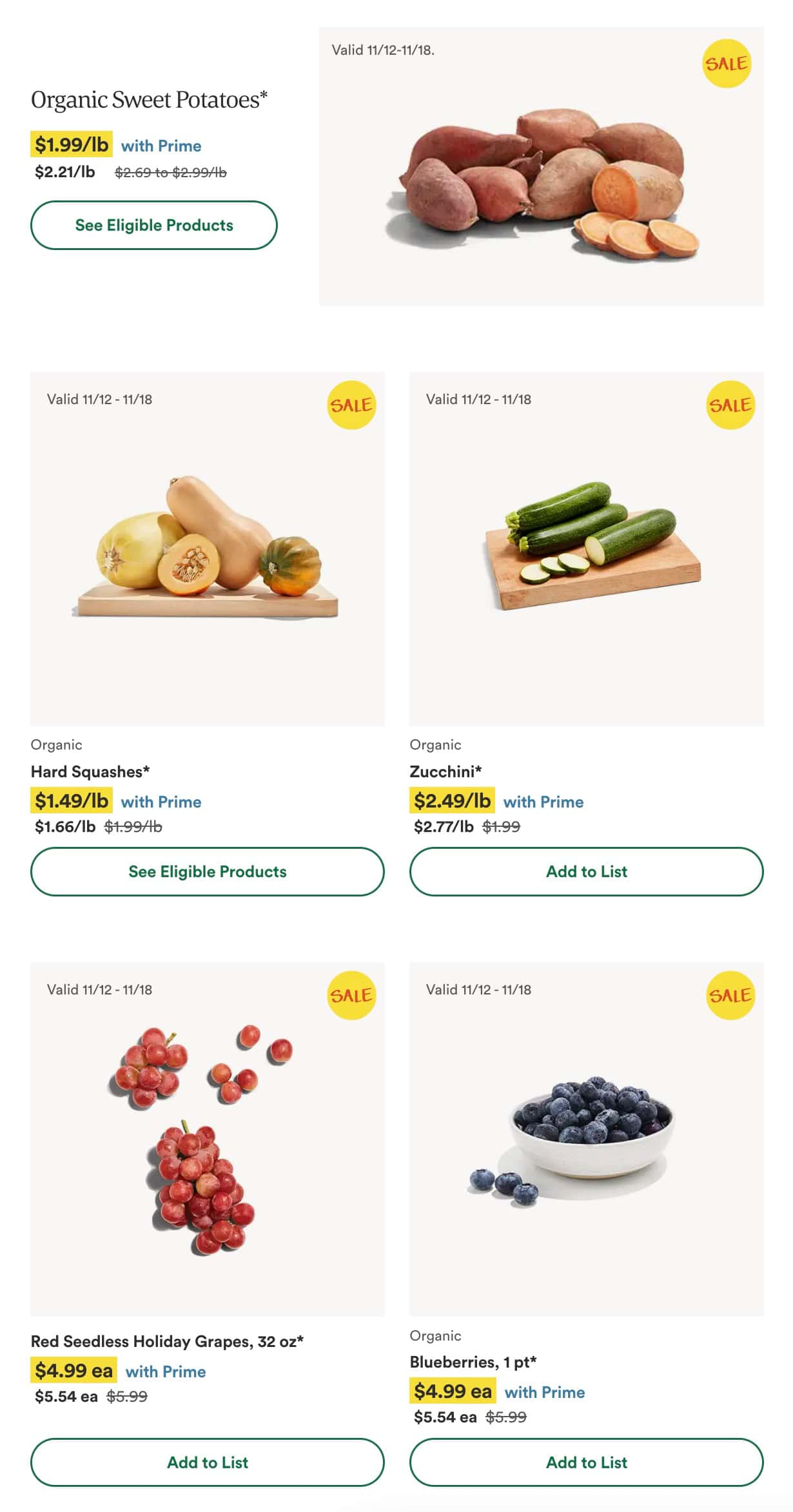Add Organic Zucchini to list

(586, 871)
